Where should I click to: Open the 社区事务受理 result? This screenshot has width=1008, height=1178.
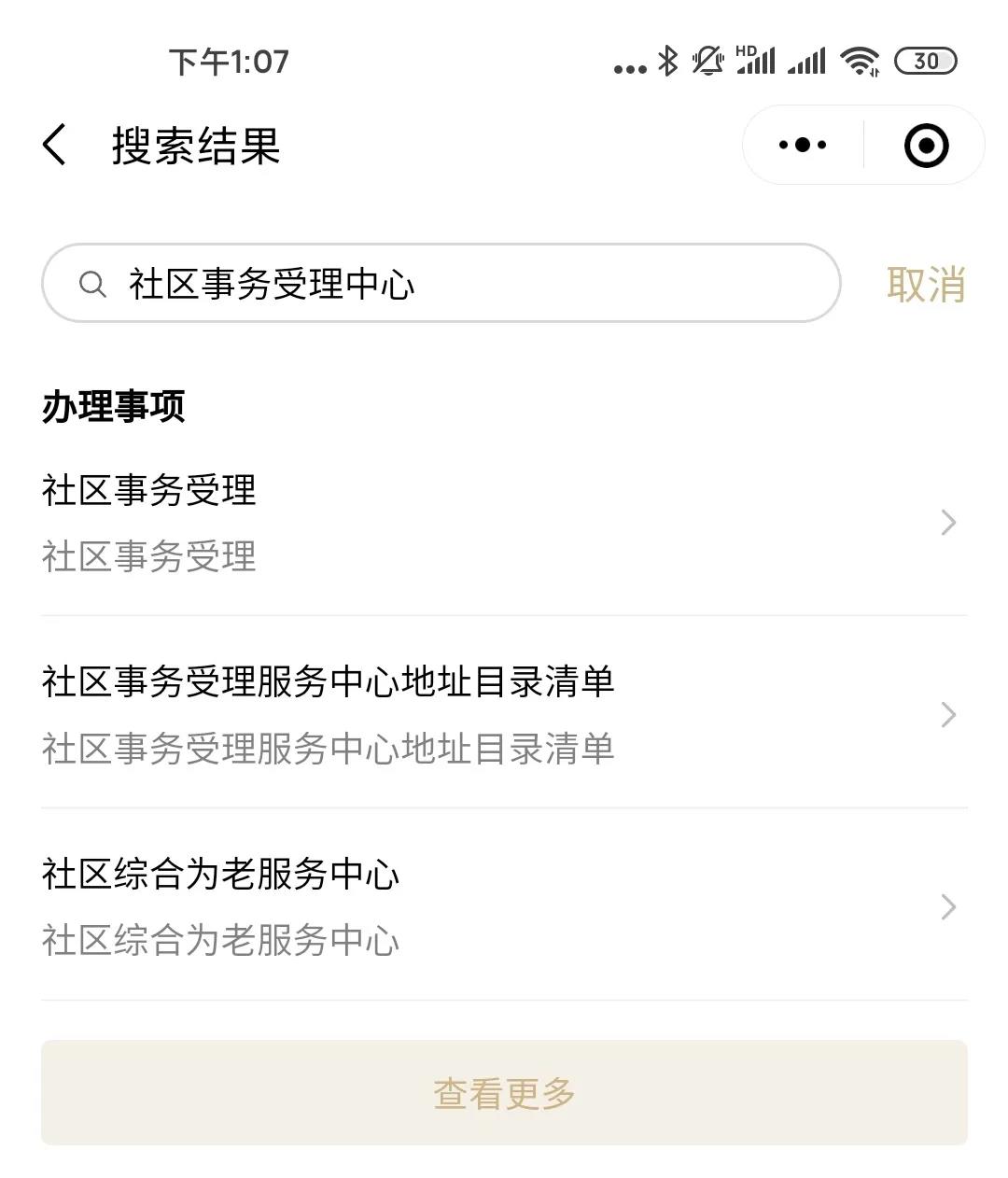[504, 522]
